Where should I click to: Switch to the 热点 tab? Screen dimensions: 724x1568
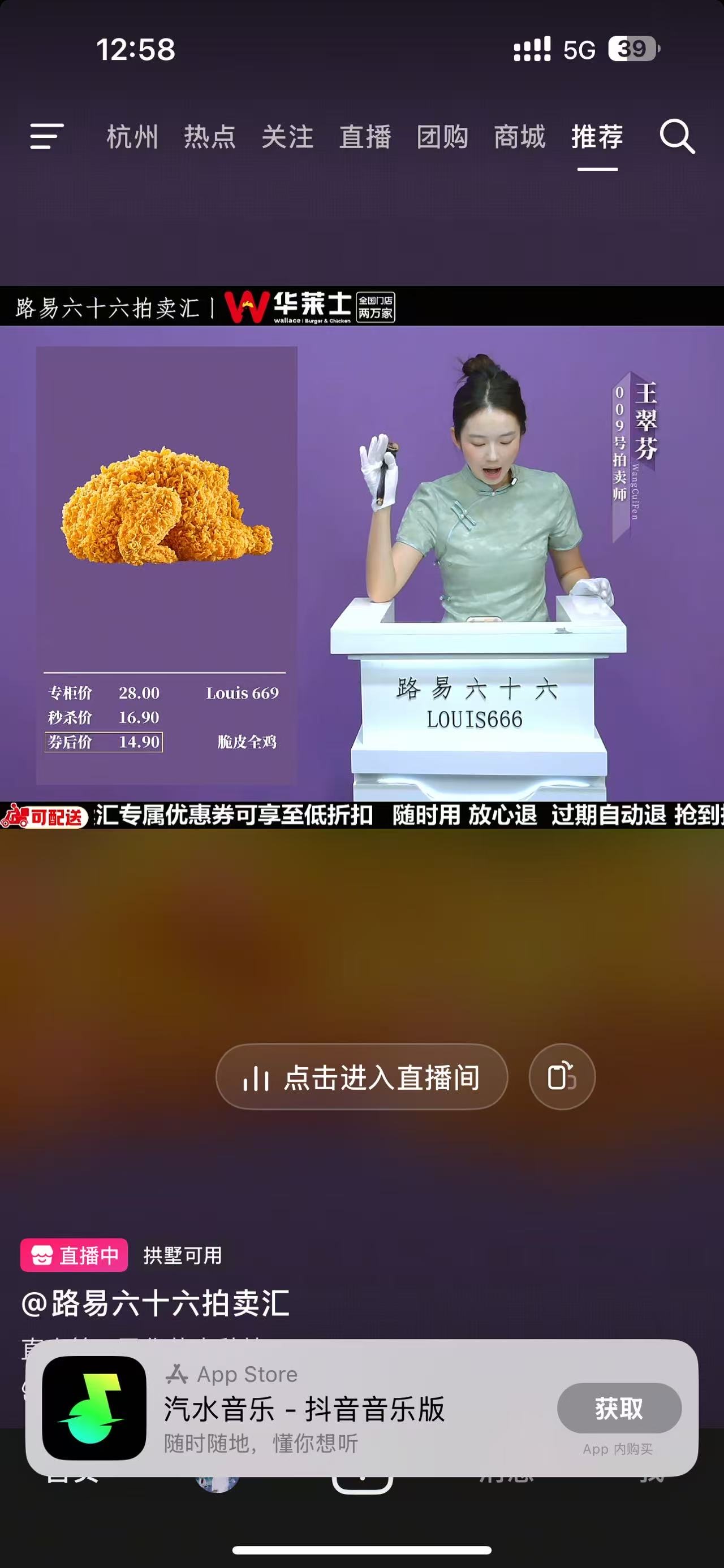tap(210, 136)
